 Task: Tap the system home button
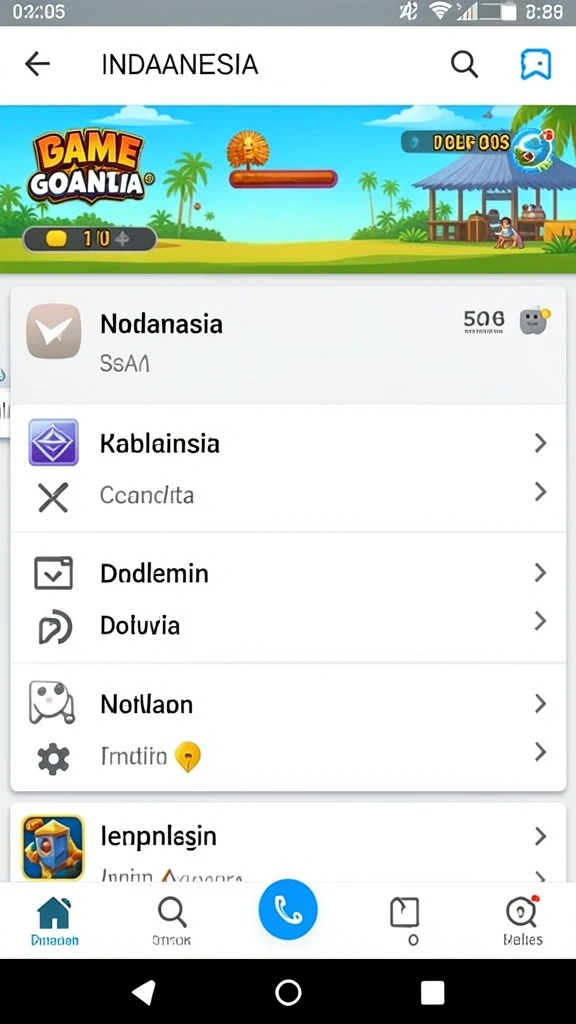(288, 993)
